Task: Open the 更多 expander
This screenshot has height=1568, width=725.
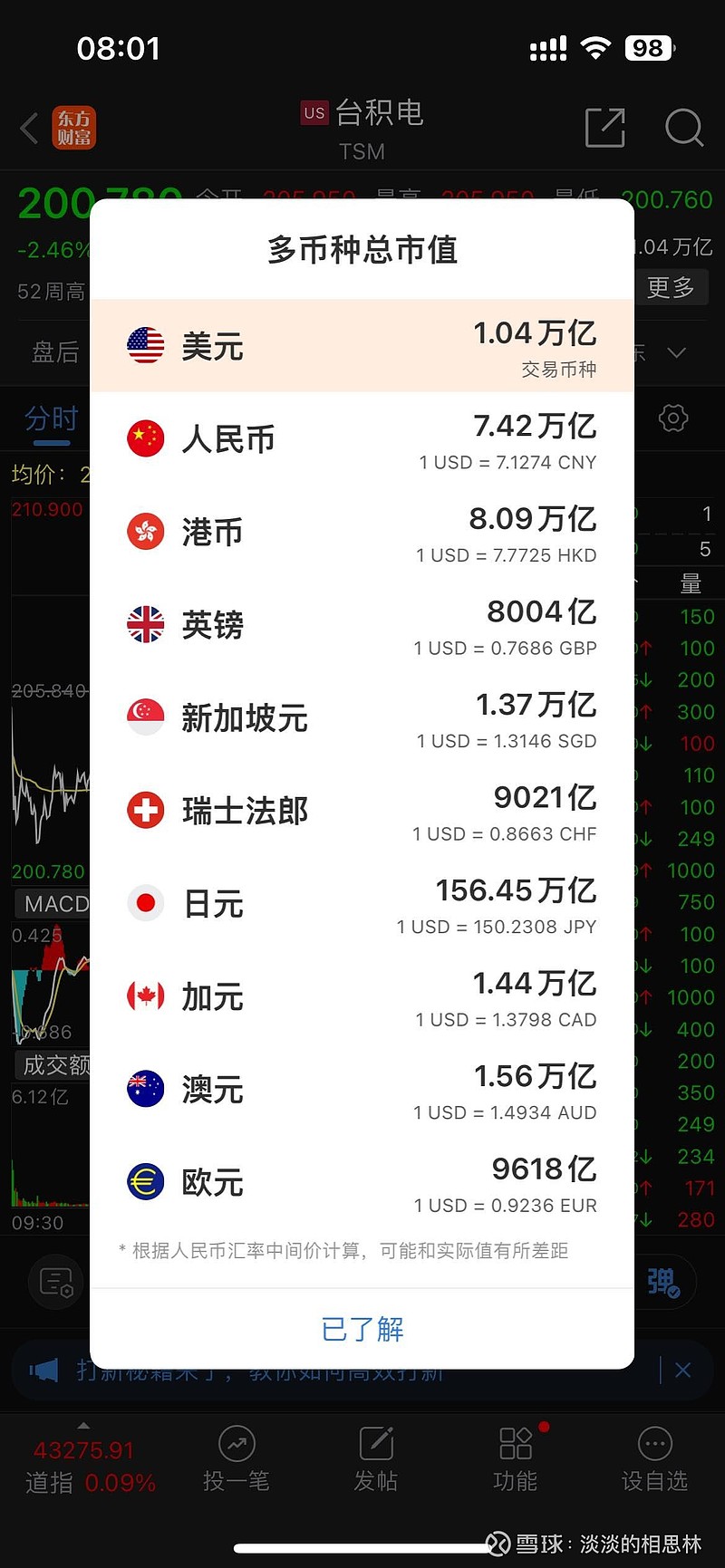Action: [x=672, y=287]
